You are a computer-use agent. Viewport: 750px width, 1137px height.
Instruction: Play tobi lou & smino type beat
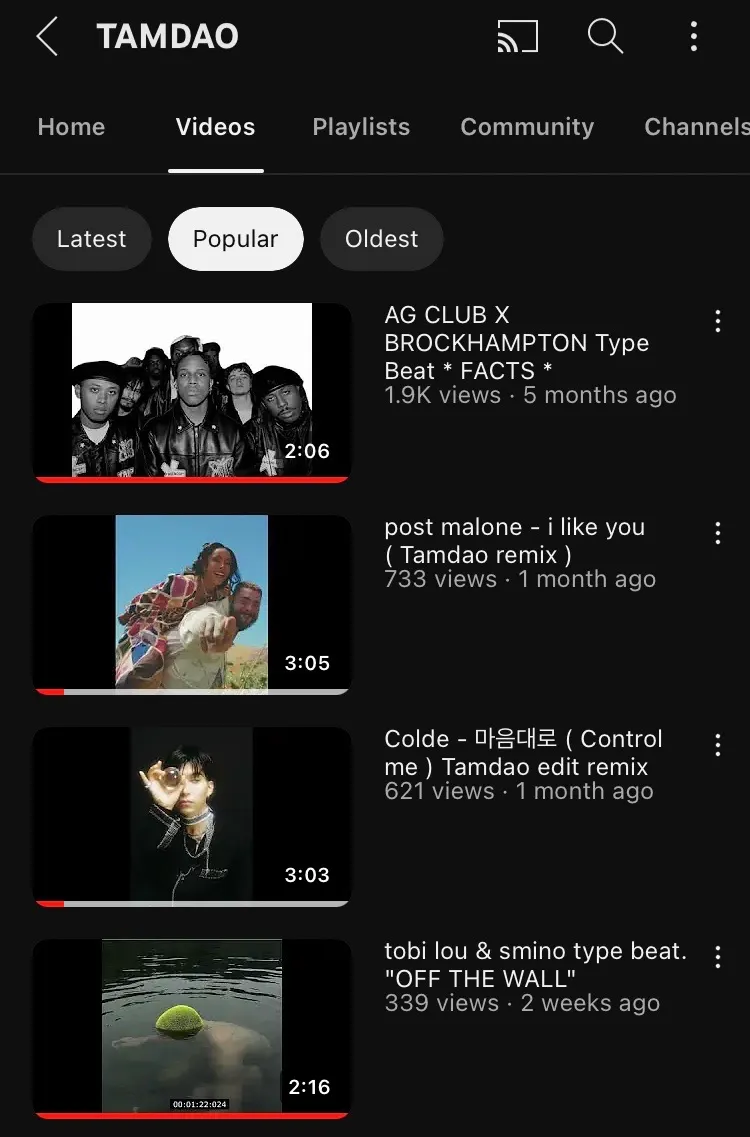192,1027
